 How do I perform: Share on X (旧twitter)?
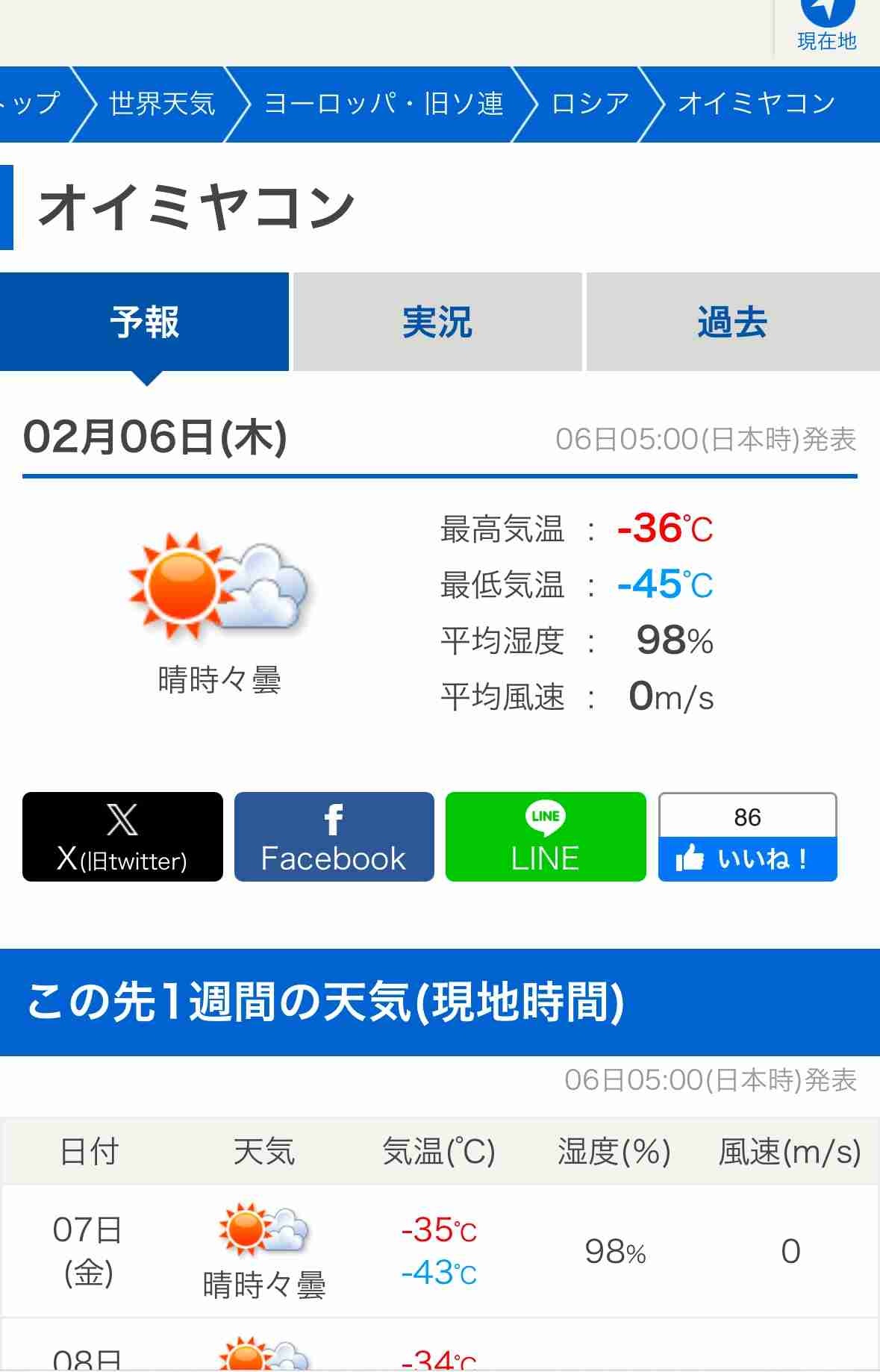tap(122, 837)
